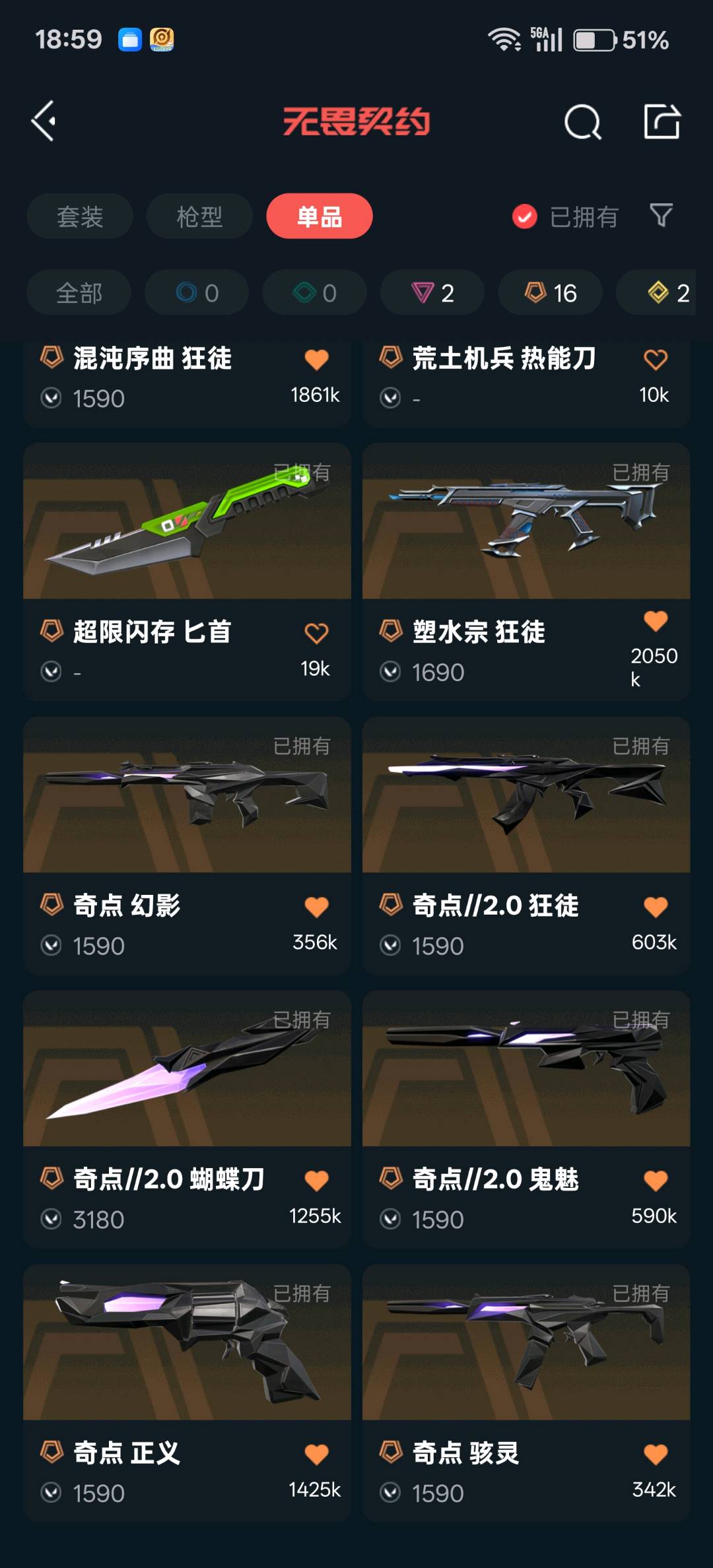The image size is (713, 1568).
Task: Filter by the purple tier chip showing 2
Action: 432,293
